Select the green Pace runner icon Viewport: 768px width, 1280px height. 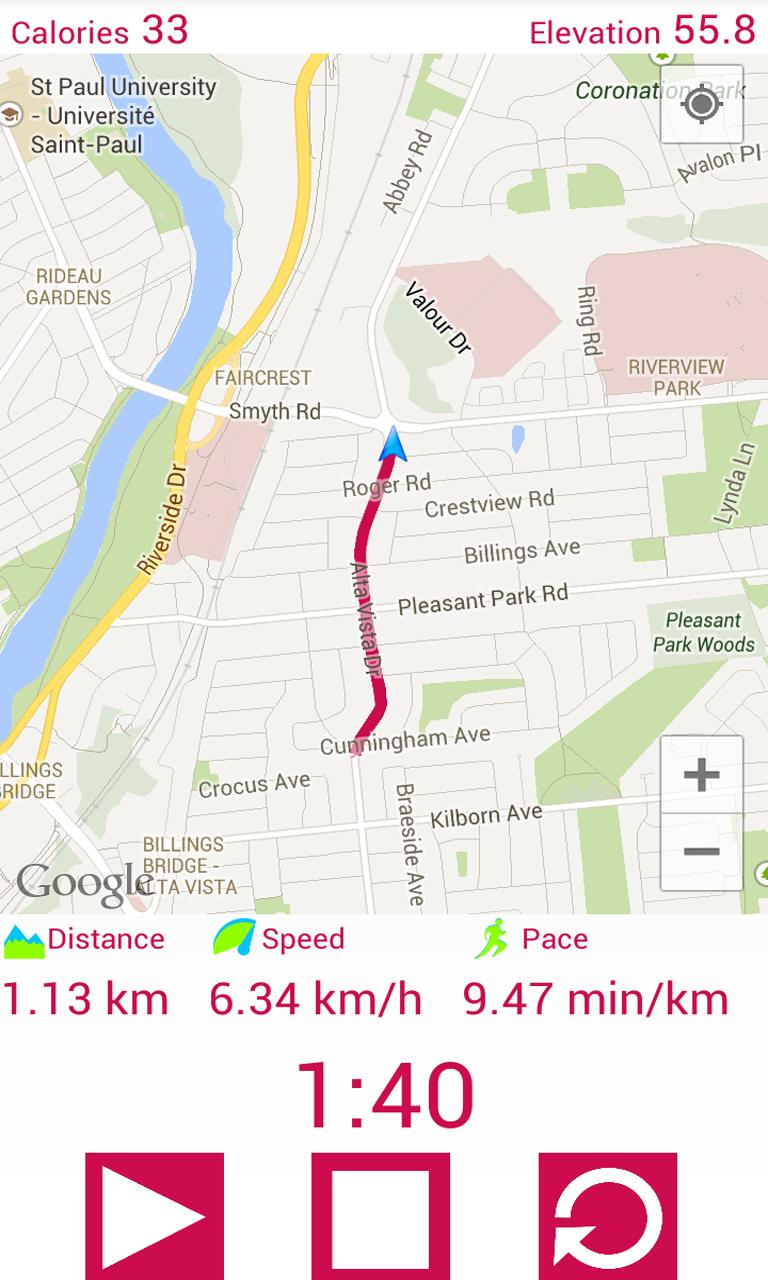pyautogui.click(x=492, y=938)
